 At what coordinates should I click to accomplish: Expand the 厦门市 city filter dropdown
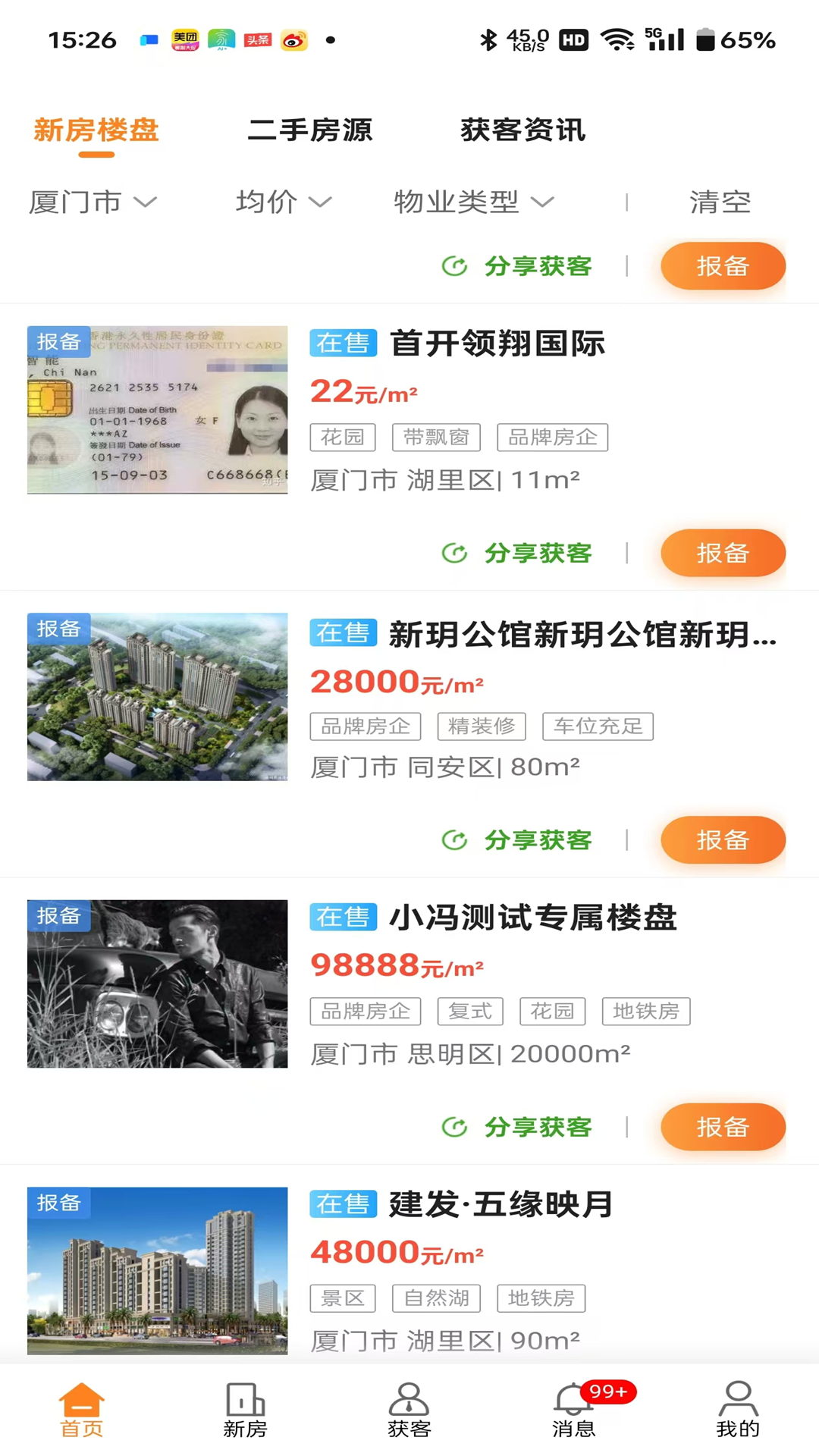91,202
